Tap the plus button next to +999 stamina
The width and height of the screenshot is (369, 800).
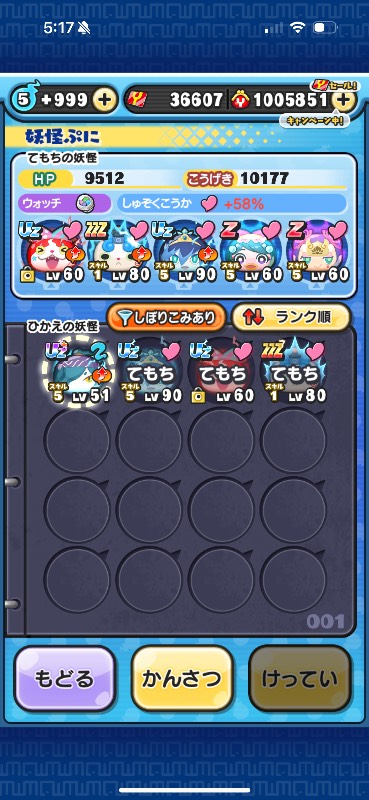(104, 100)
